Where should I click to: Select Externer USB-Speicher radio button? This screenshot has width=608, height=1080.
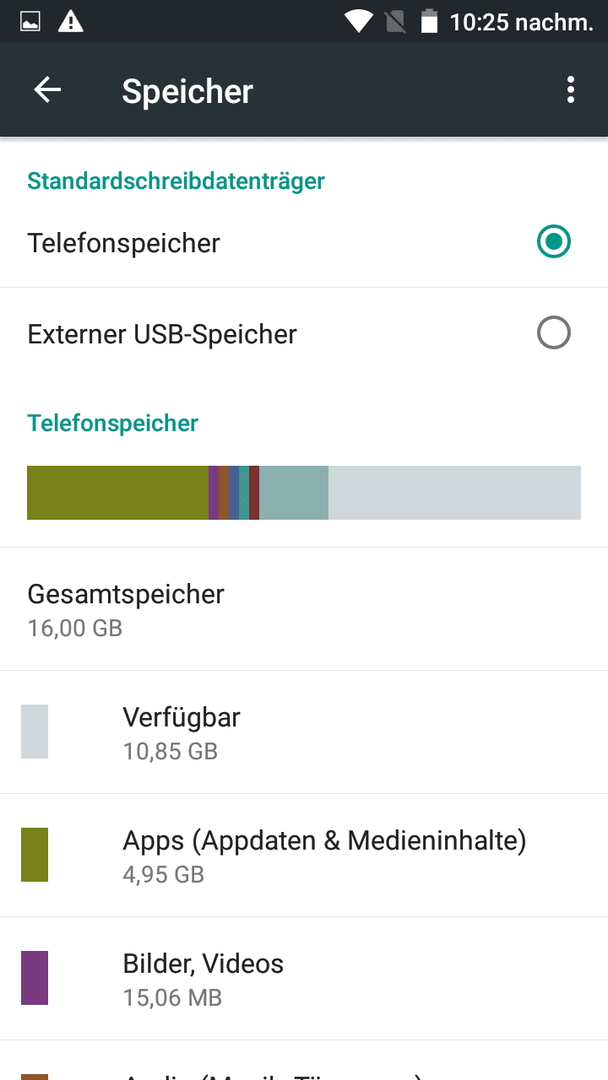click(554, 333)
